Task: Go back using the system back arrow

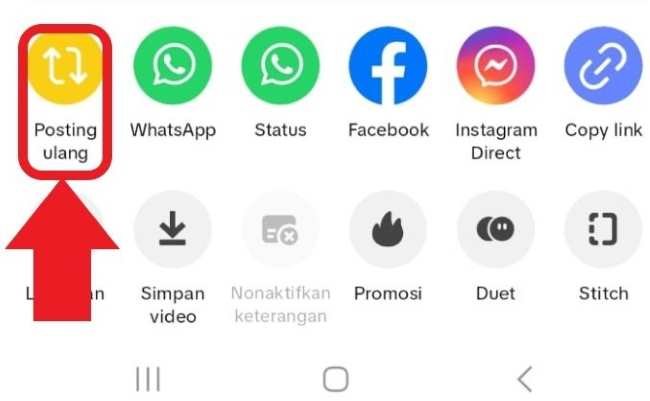Action: click(524, 378)
